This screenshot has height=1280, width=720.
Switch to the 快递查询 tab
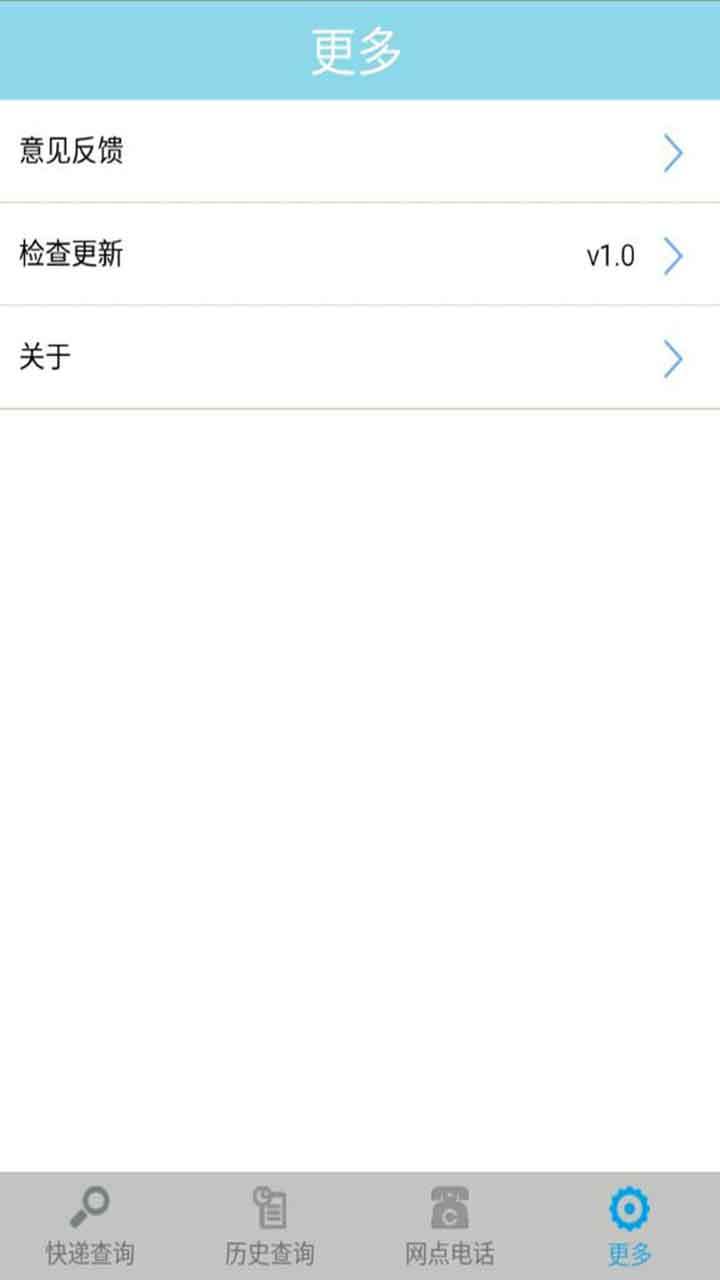(x=90, y=1225)
